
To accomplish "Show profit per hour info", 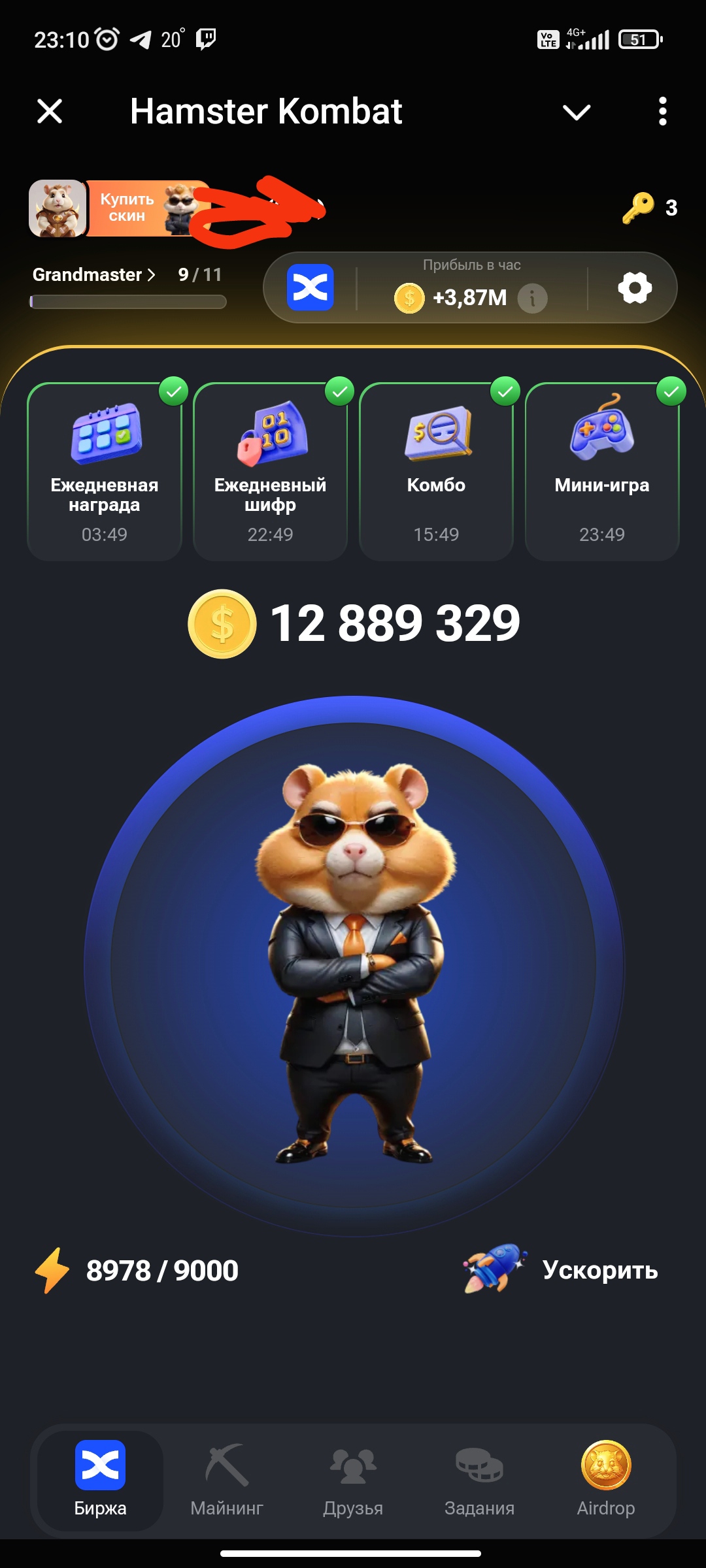I will [533, 299].
